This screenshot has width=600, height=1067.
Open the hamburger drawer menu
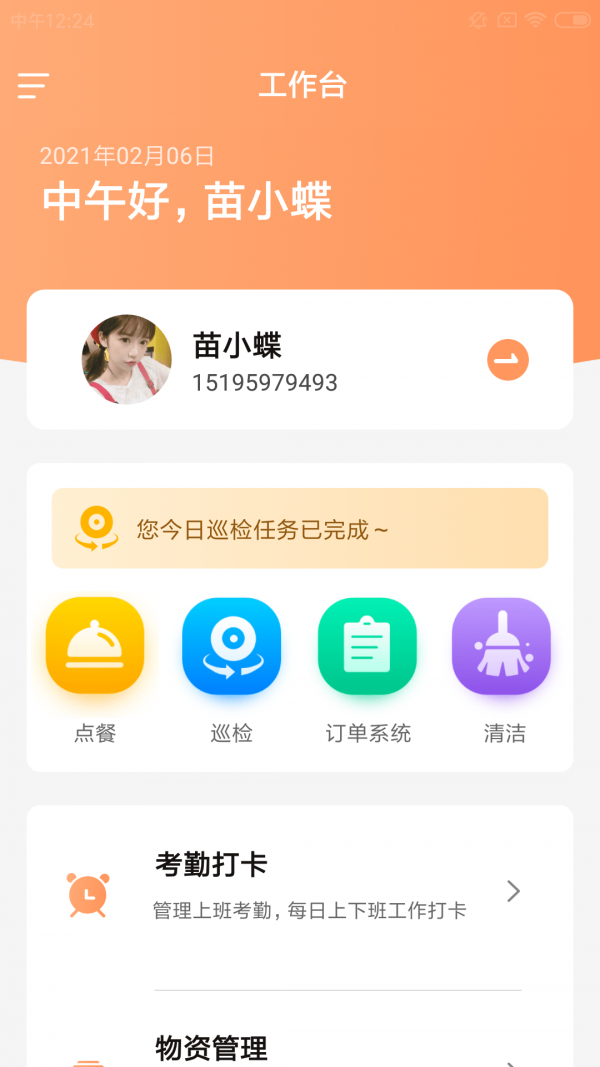coord(33,86)
